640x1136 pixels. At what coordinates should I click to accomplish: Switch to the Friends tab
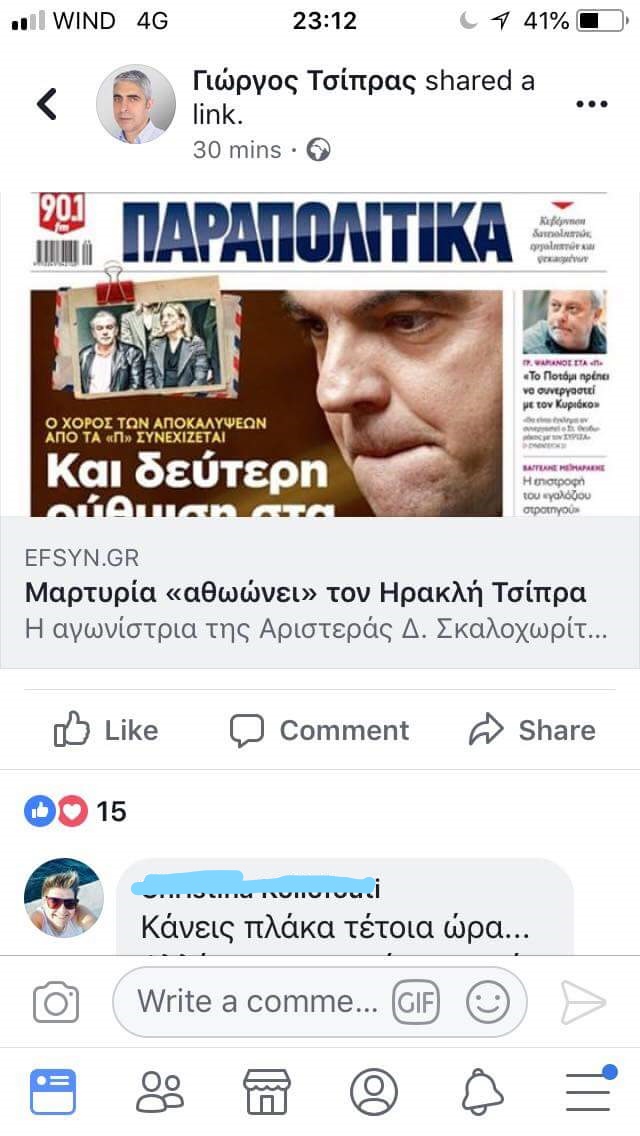(160, 1091)
